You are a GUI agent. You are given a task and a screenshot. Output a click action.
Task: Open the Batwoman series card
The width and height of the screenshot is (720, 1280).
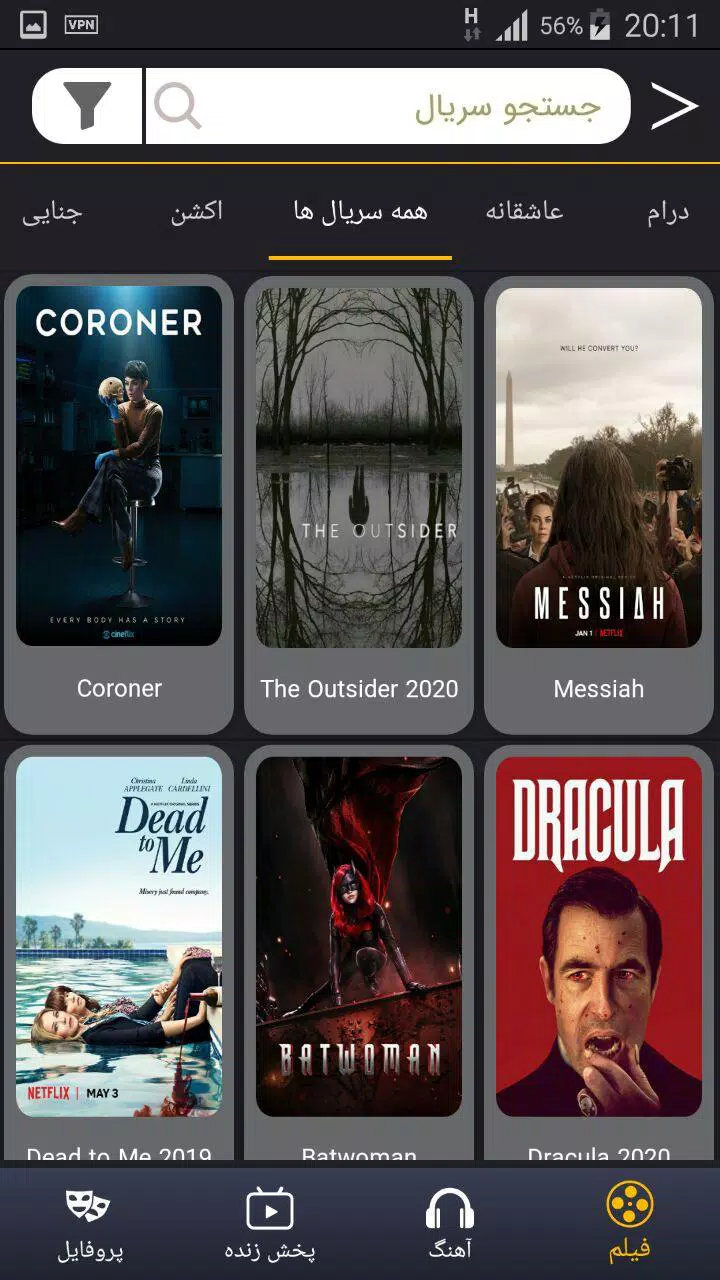(x=359, y=955)
